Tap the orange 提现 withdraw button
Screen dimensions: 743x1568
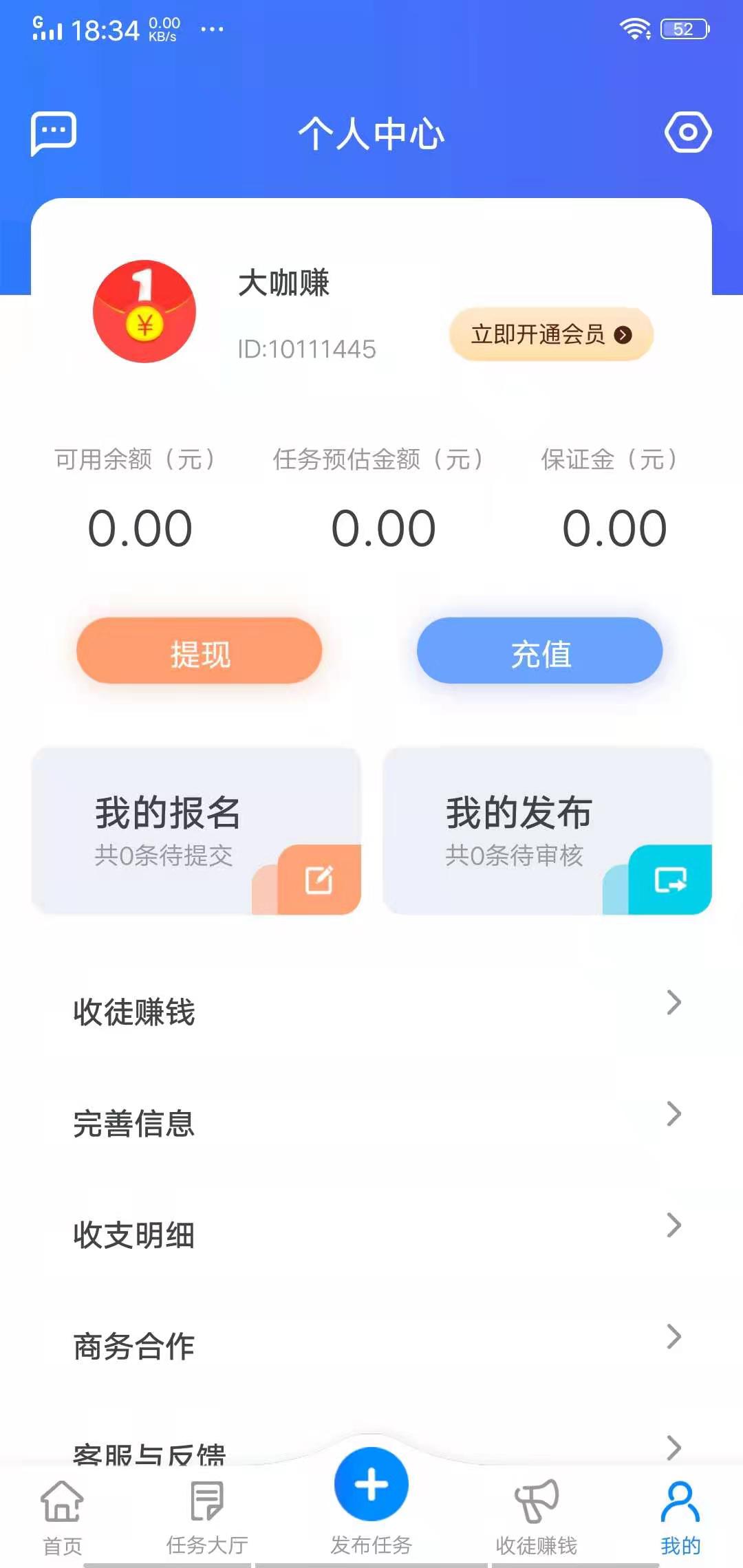coord(200,651)
